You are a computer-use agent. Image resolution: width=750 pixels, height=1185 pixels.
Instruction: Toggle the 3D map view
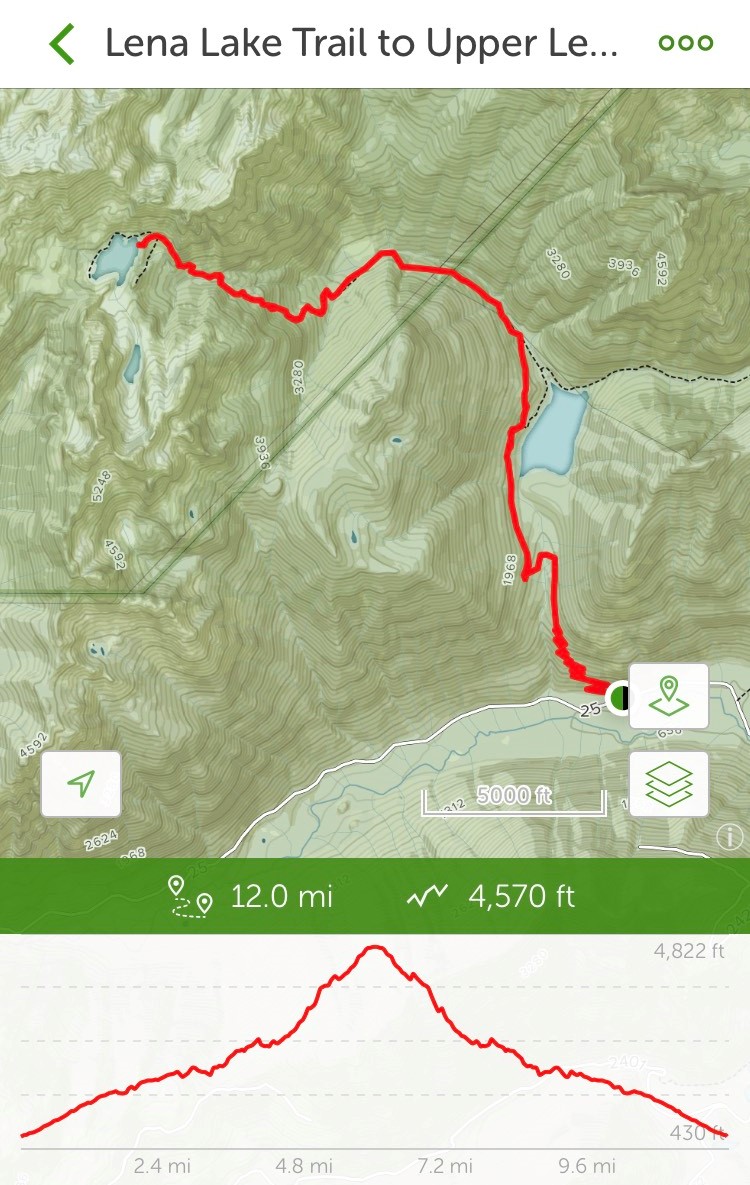tap(669, 696)
